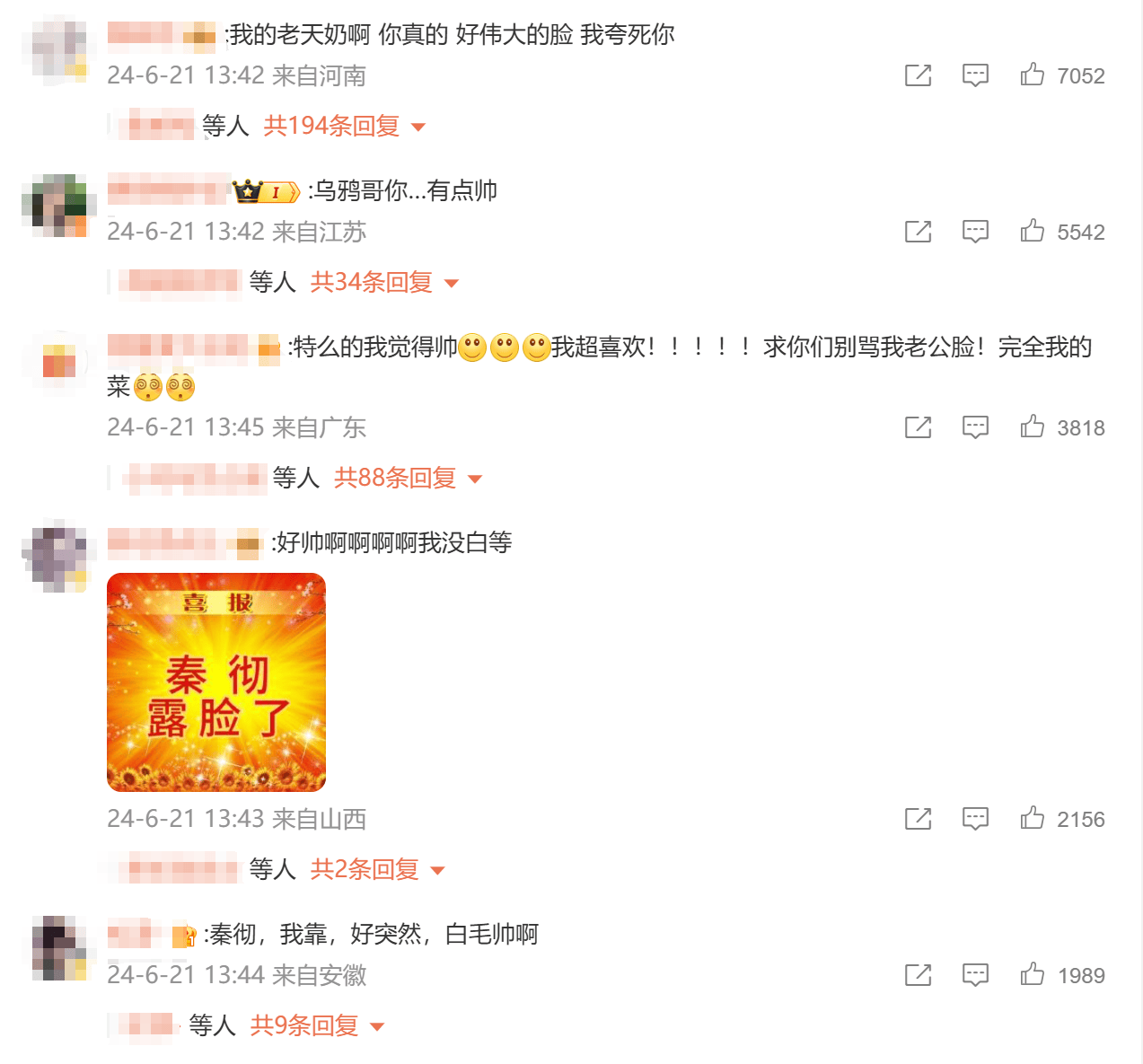Forward the comment from 河南
The width and height of the screenshot is (1143, 1064).
[918, 75]
